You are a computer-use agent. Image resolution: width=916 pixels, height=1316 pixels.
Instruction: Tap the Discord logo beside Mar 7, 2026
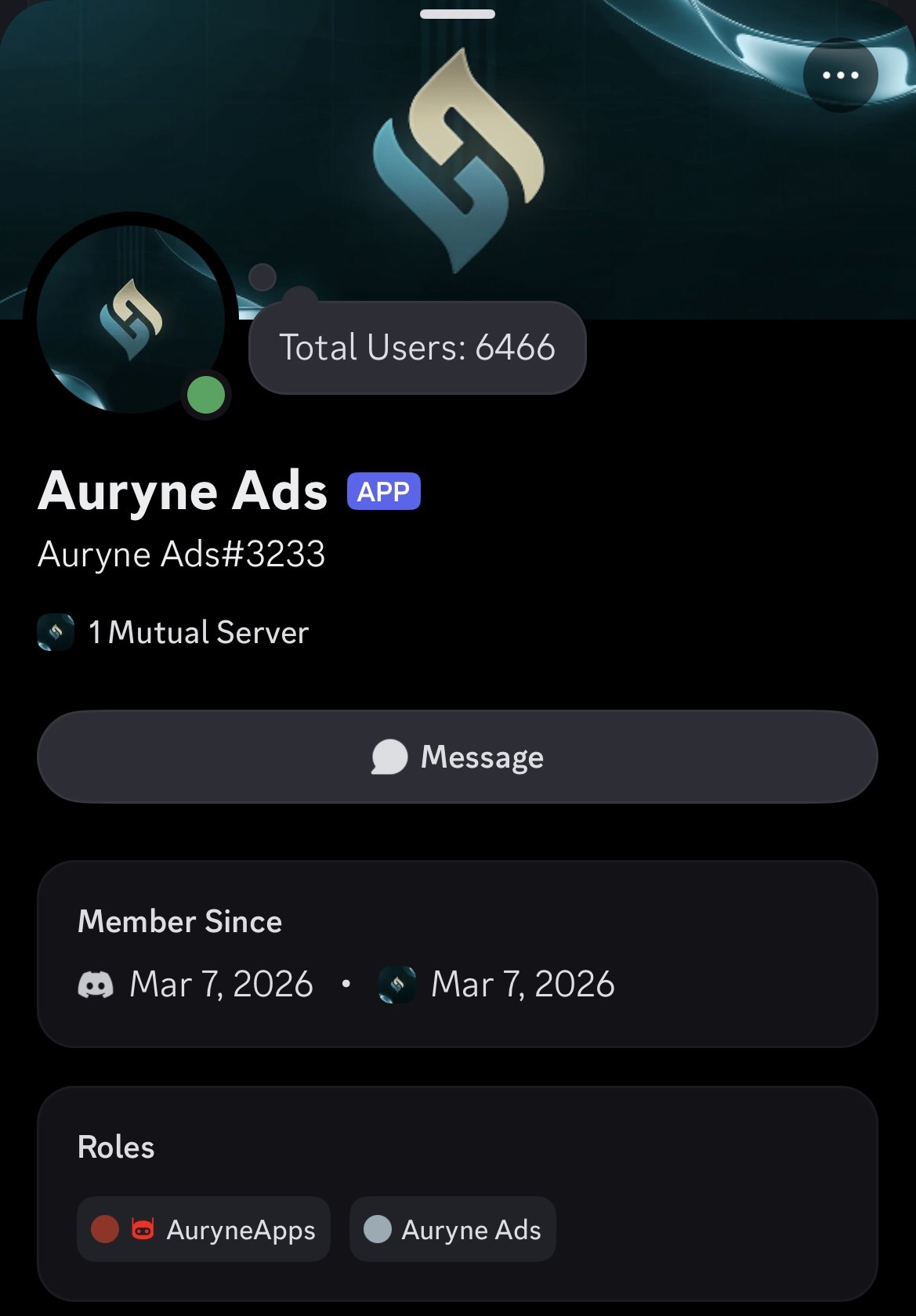tap(96, 984)
